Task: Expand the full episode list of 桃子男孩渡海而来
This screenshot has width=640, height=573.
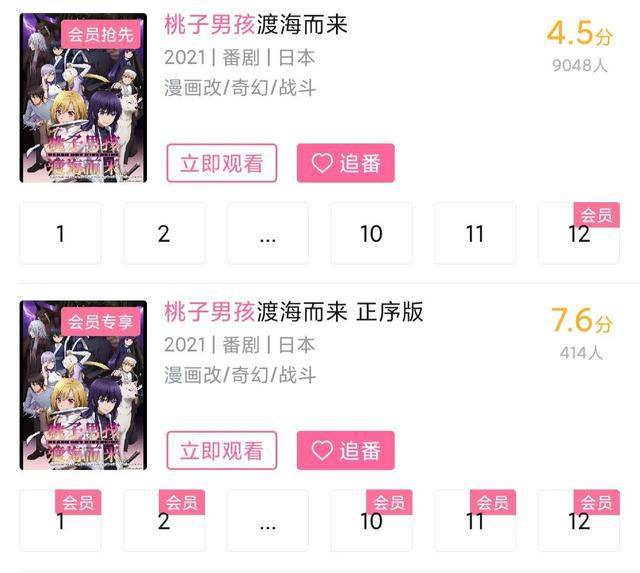Action: pyautogui.click(x=267, y=234)
